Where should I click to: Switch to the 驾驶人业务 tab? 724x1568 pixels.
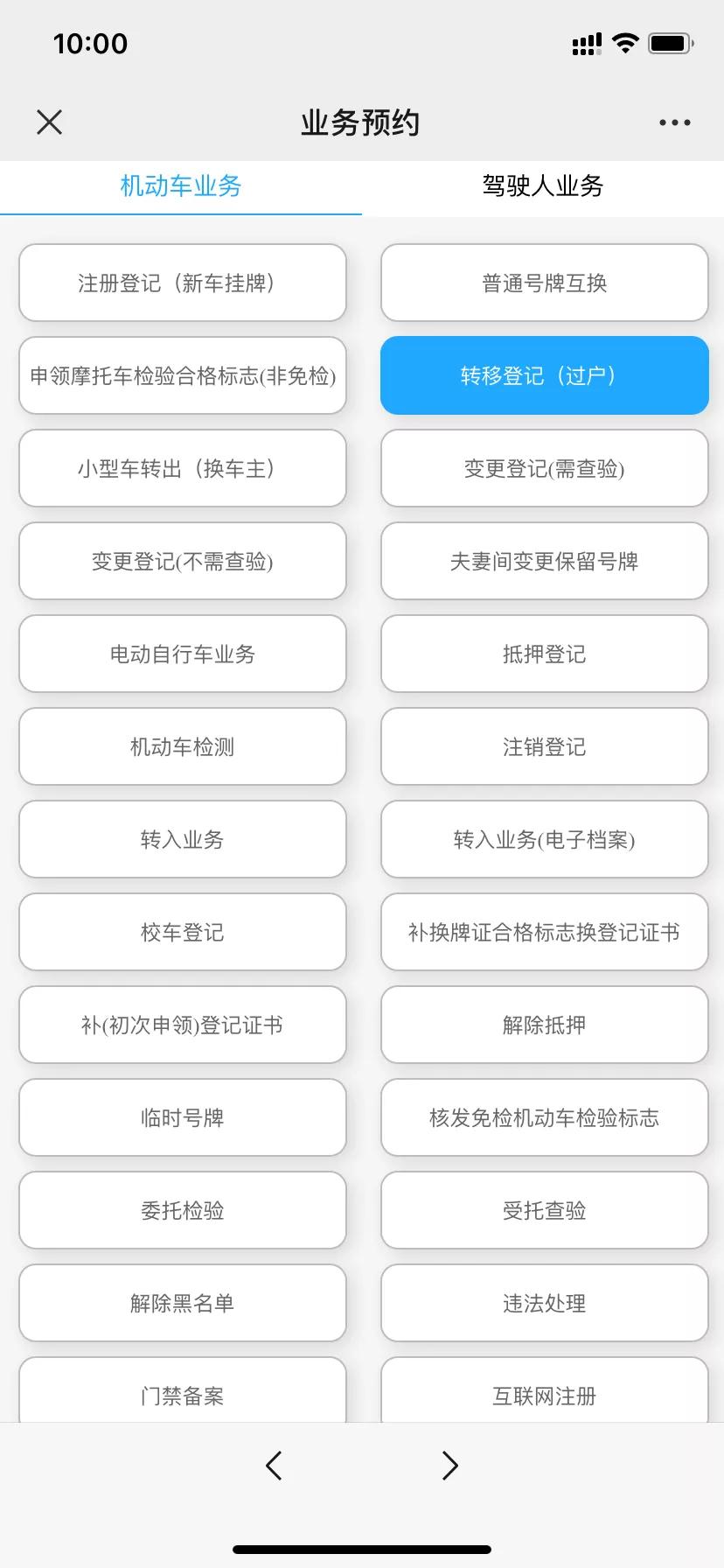coord(542,186)
